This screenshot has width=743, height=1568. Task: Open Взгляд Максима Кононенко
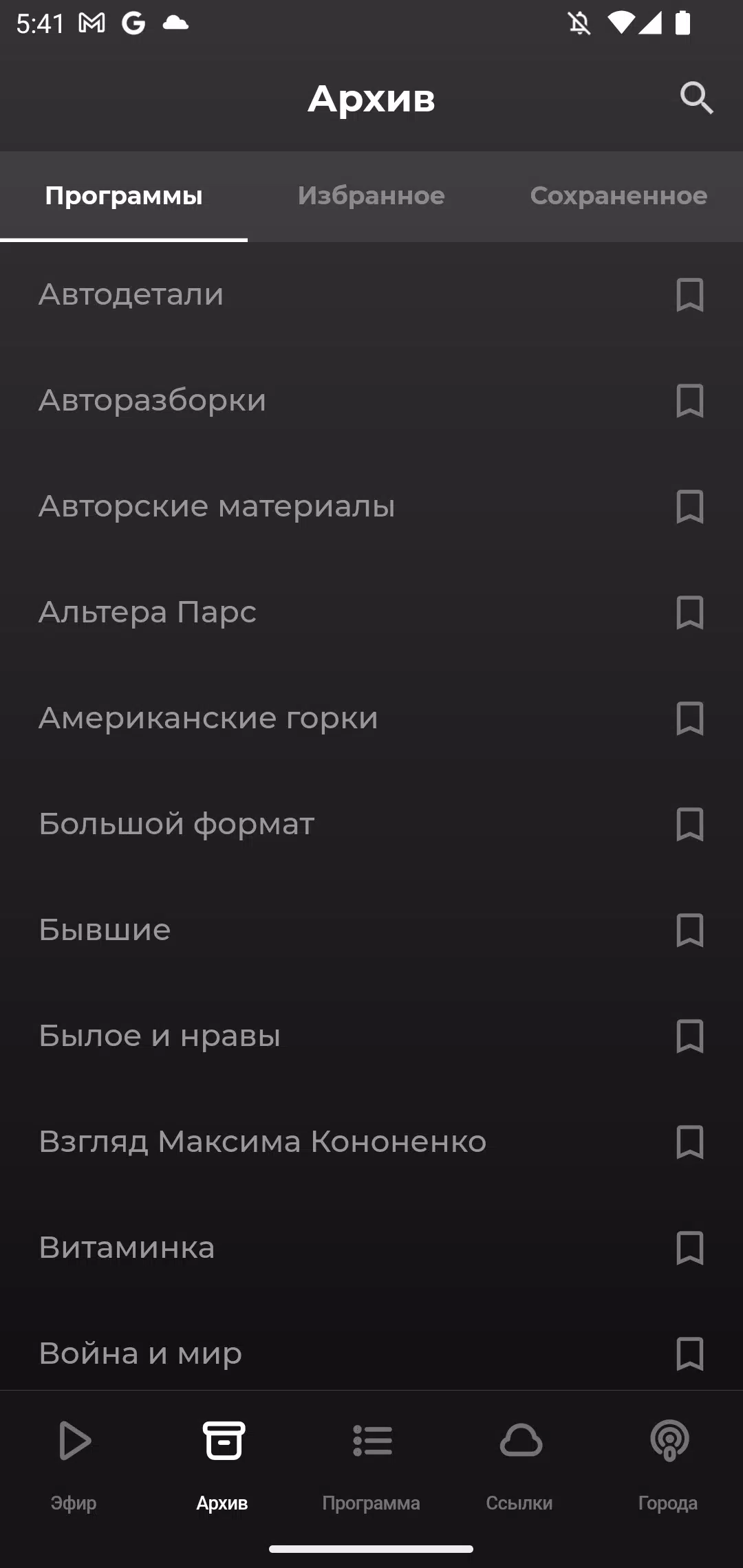[262, 1142]
